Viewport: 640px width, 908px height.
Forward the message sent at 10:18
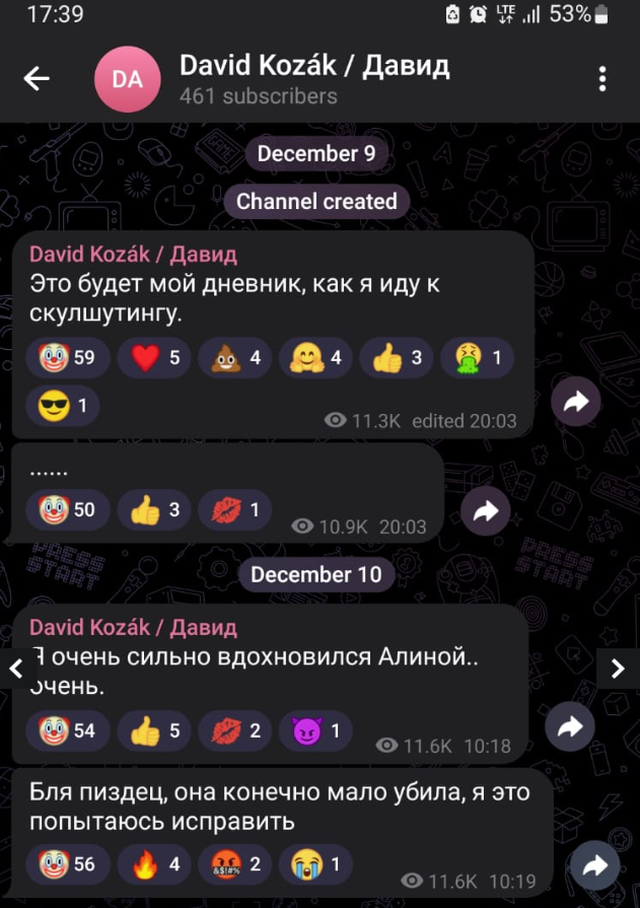(570, 728)
